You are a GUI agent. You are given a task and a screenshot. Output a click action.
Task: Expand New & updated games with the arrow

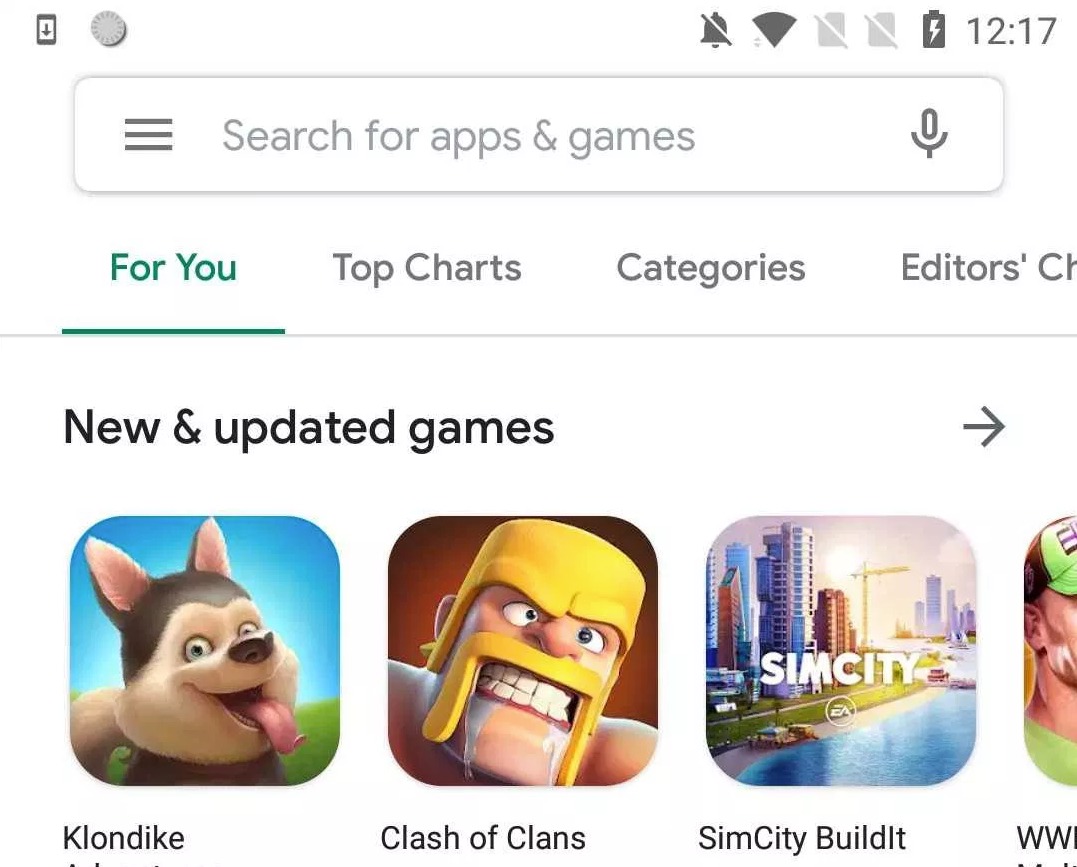pos(983,428)
